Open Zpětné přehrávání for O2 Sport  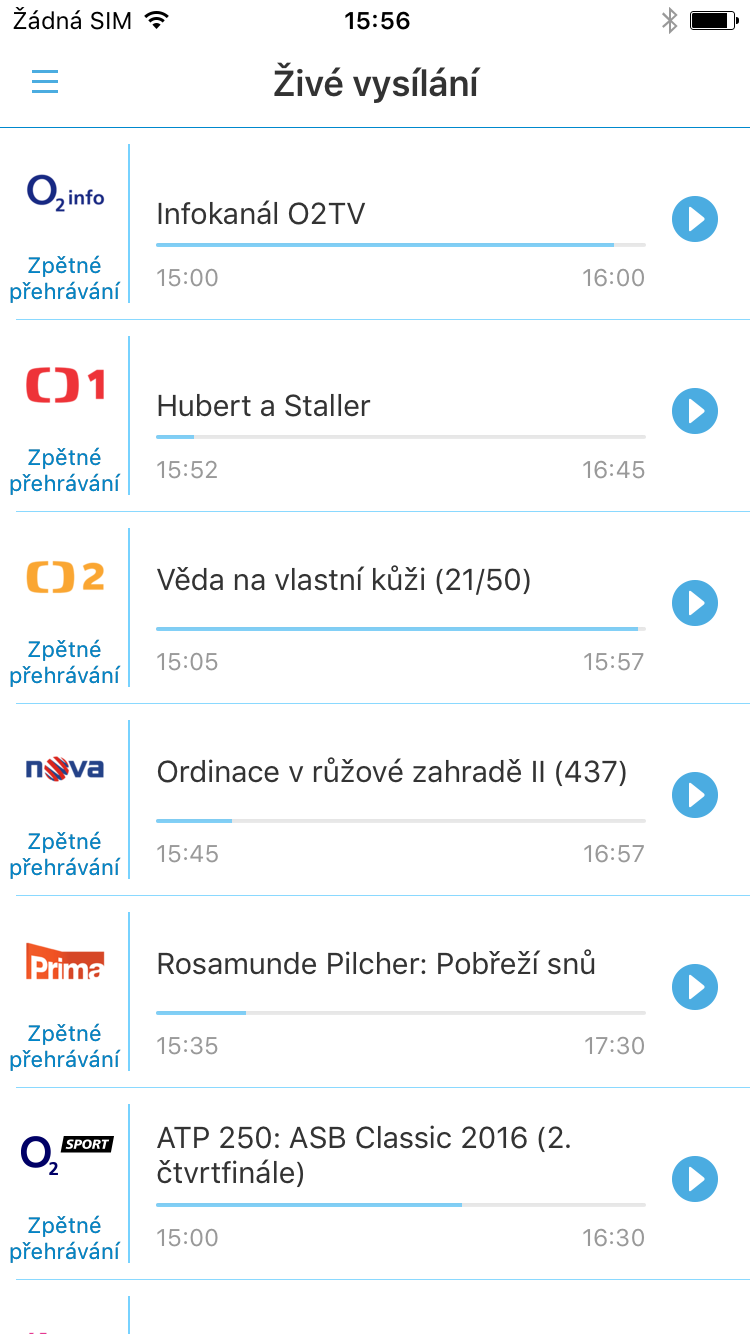click(65, 1238)
